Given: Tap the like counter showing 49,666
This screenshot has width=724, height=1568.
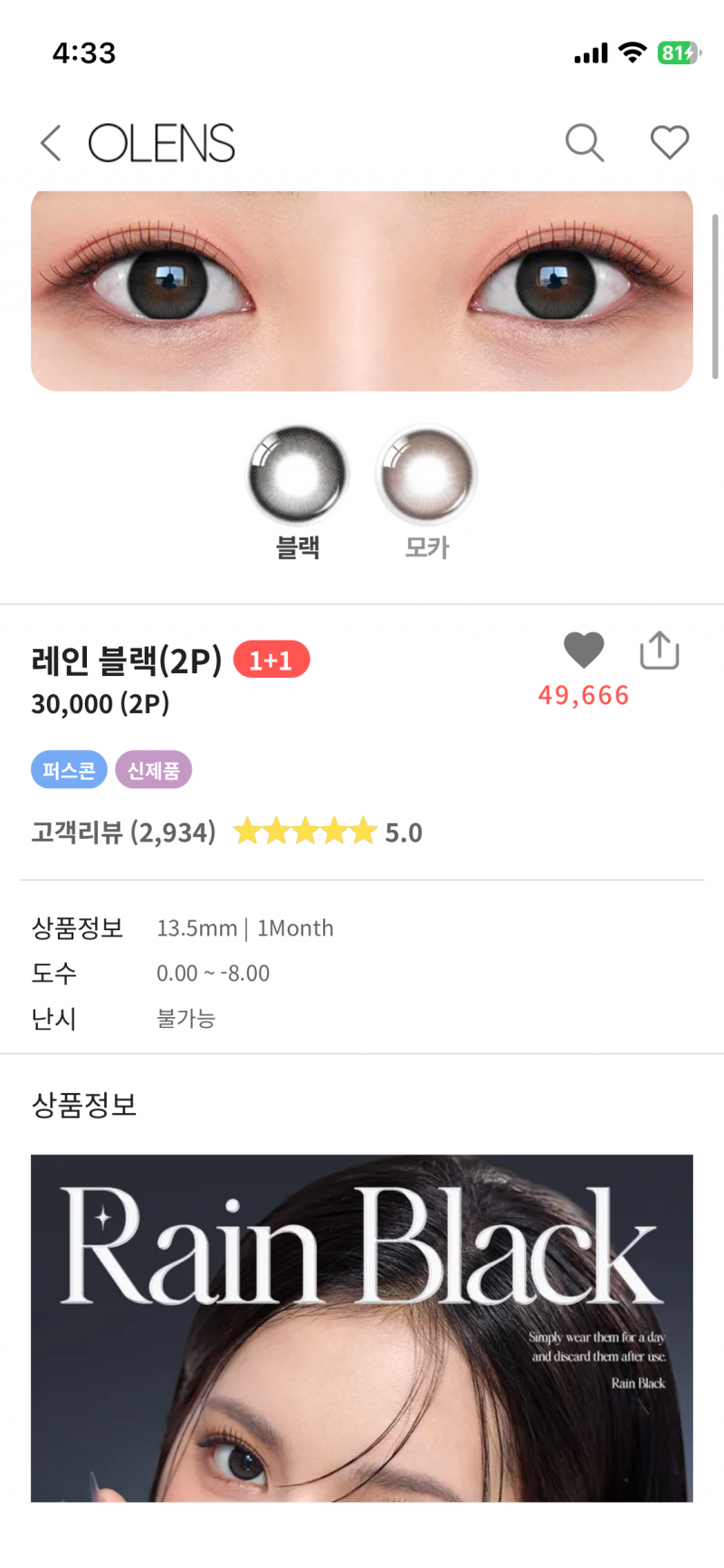Looking at the screenshot, I should click(584, 695).
